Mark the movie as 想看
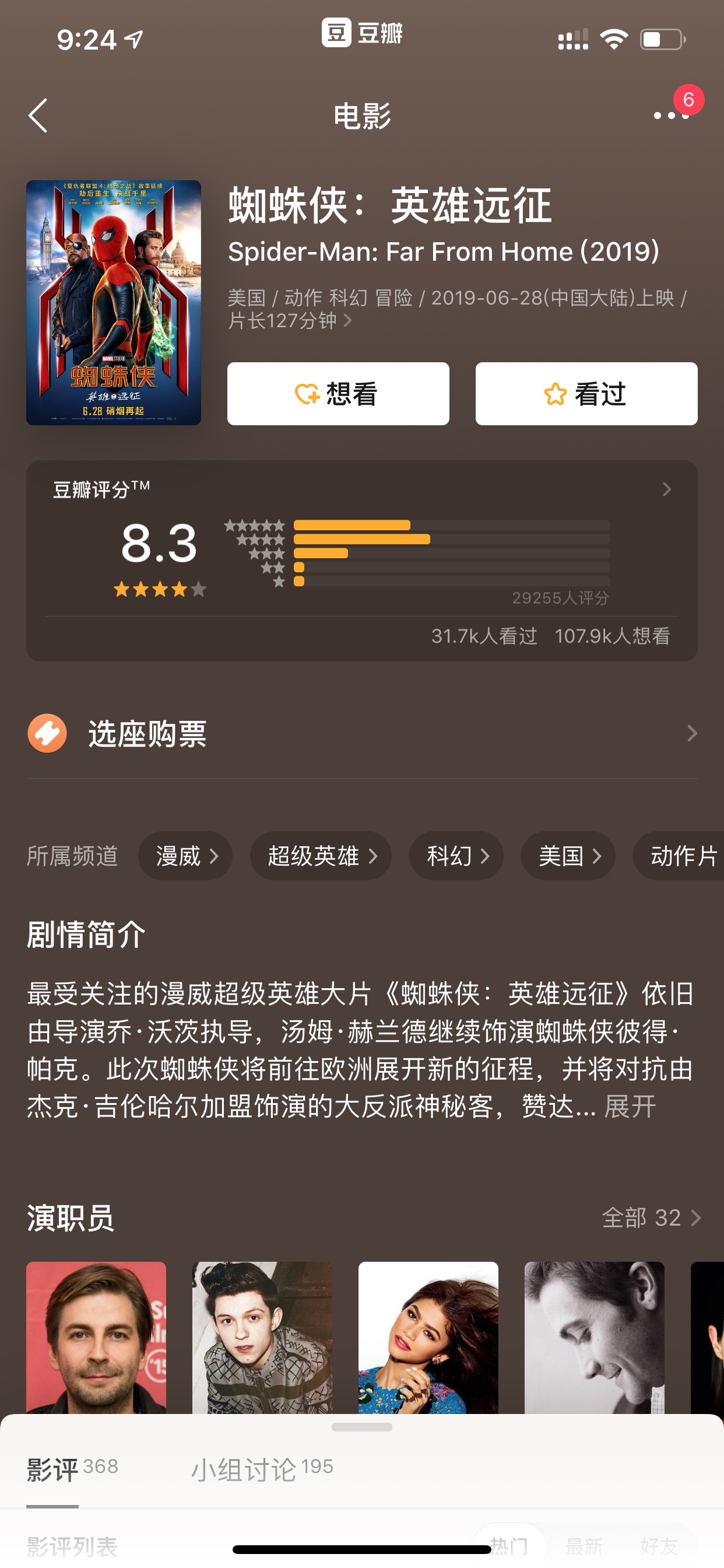The width and height of the screenshot is (724, 1568). [338, 394]
